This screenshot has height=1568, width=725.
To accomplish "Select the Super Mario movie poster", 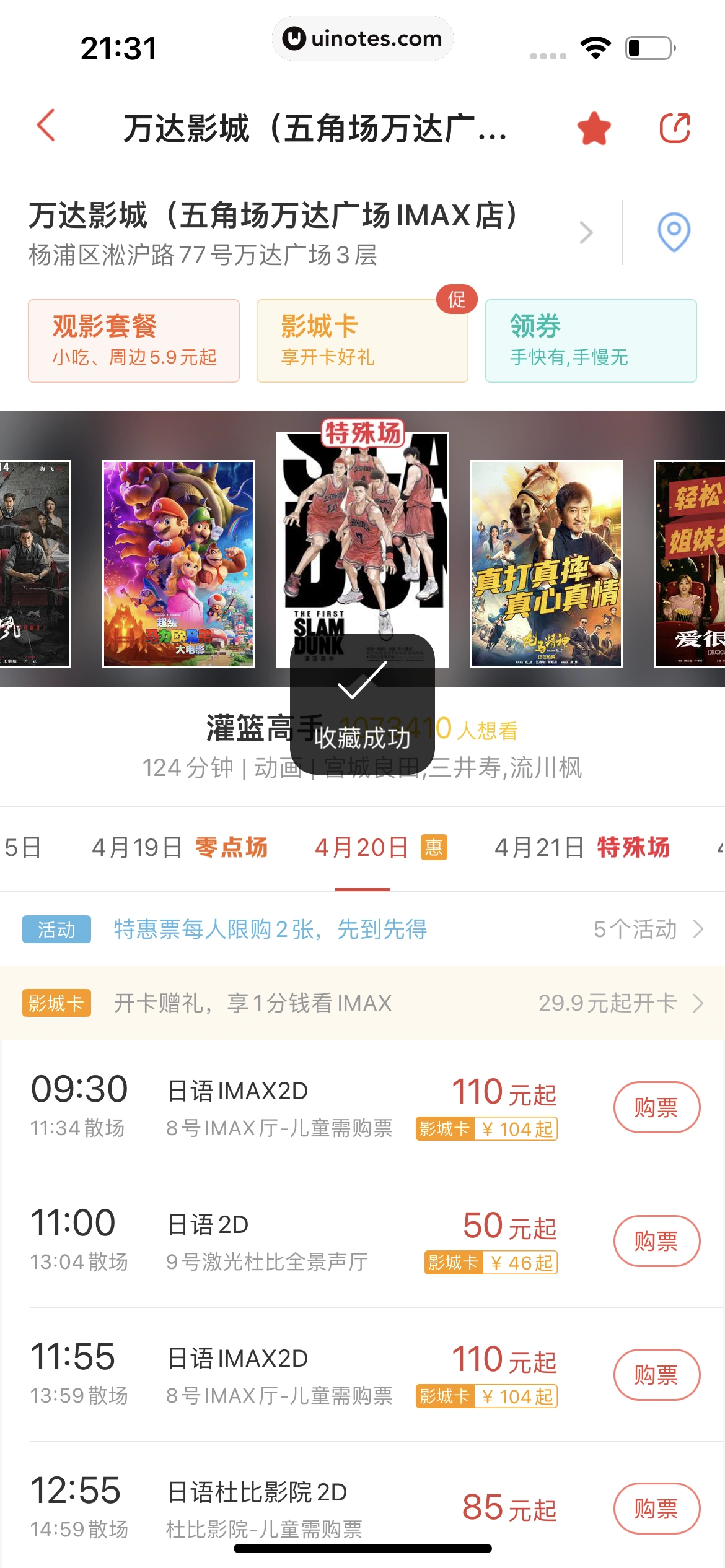I will tap(178, 564).
